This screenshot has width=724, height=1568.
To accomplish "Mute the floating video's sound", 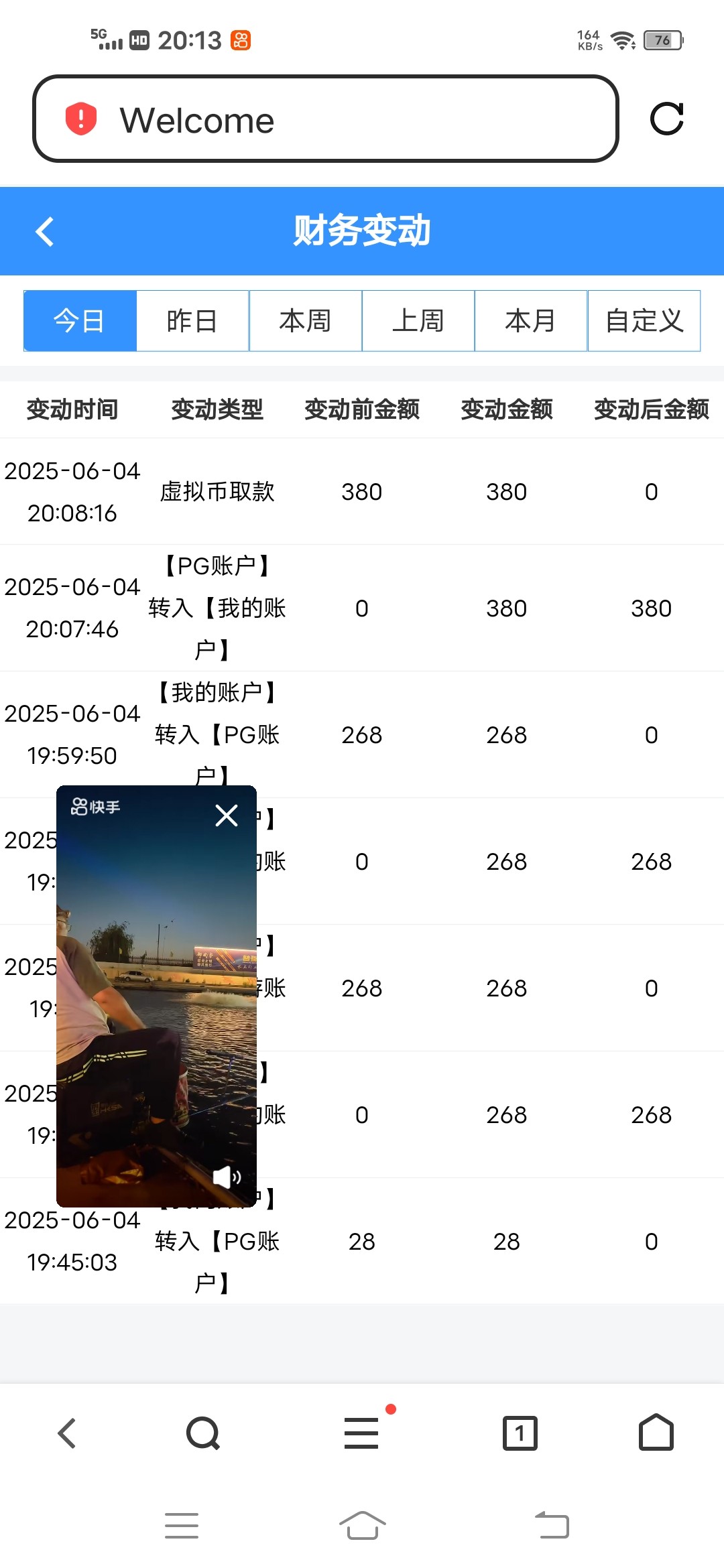I will click(227, 1177).
